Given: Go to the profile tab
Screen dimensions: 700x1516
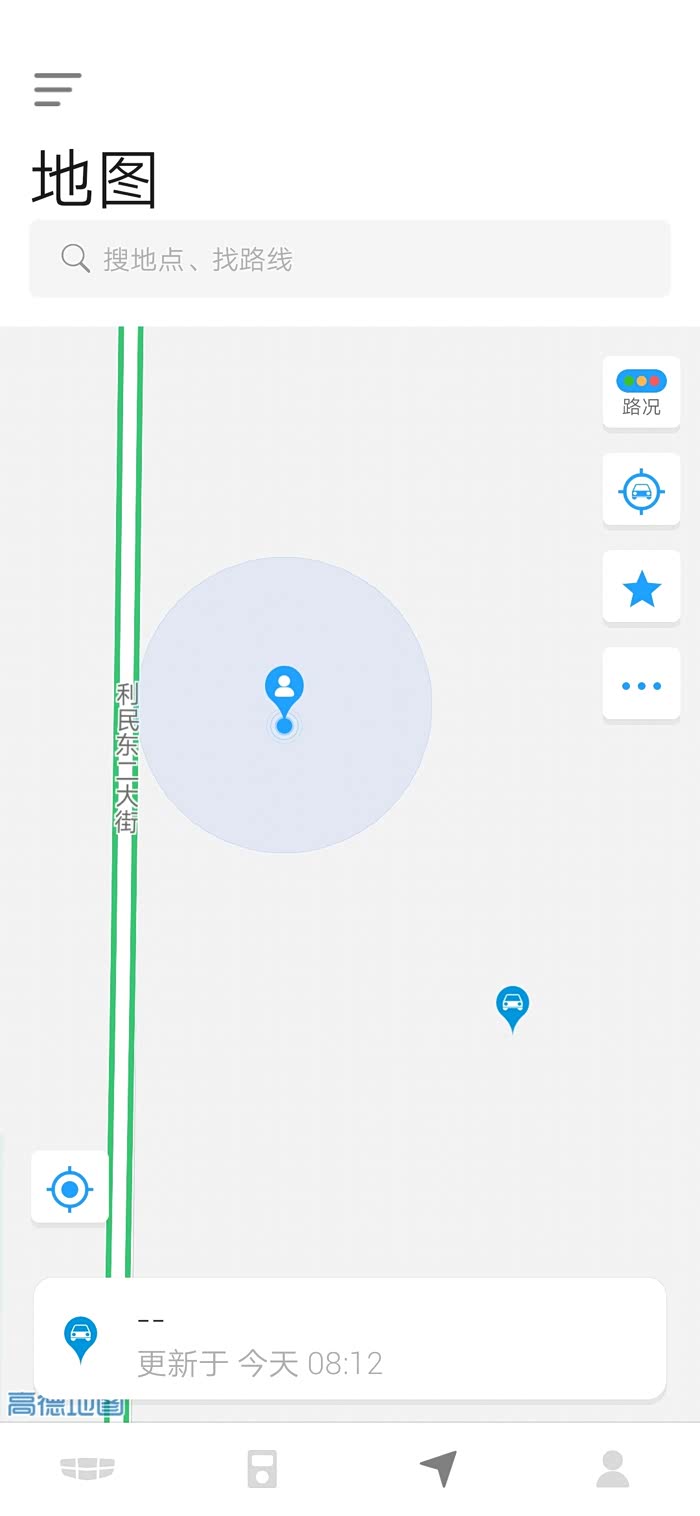Looking at the screenshot, I should tap(613, 1469).
